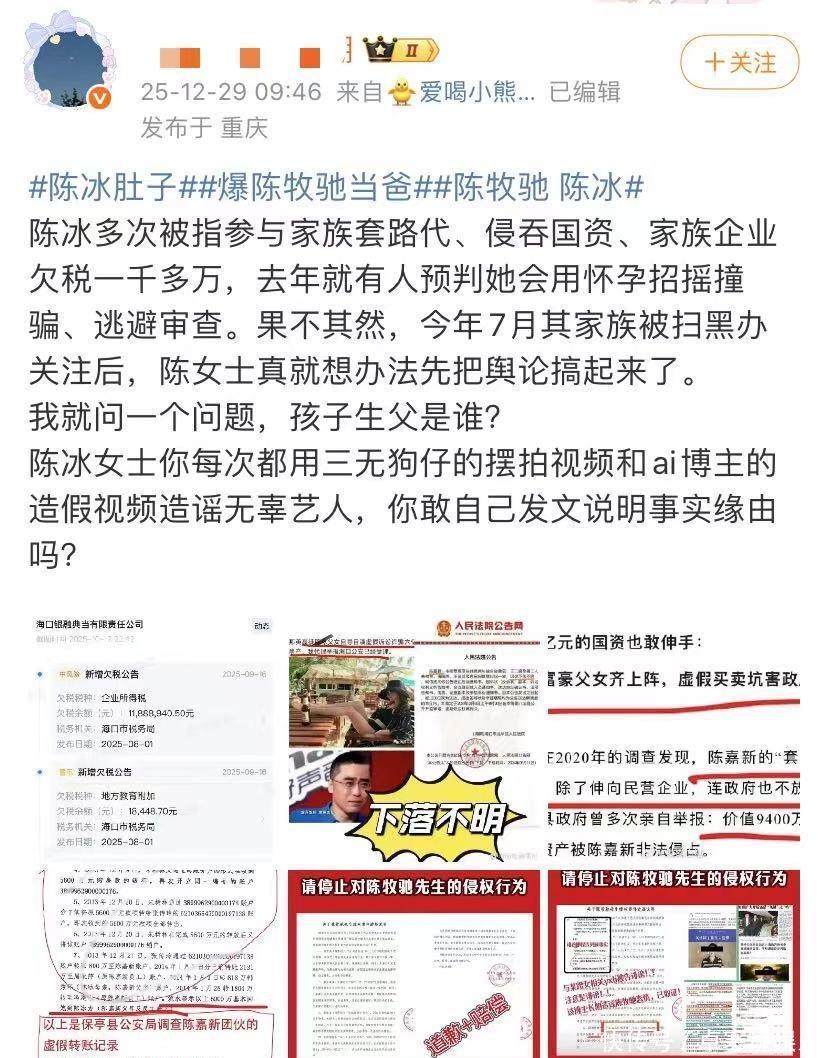Viewport: 828px width, 1058px height.
Task: Follow this user with the 关注 button
Action: coord(740,62)
